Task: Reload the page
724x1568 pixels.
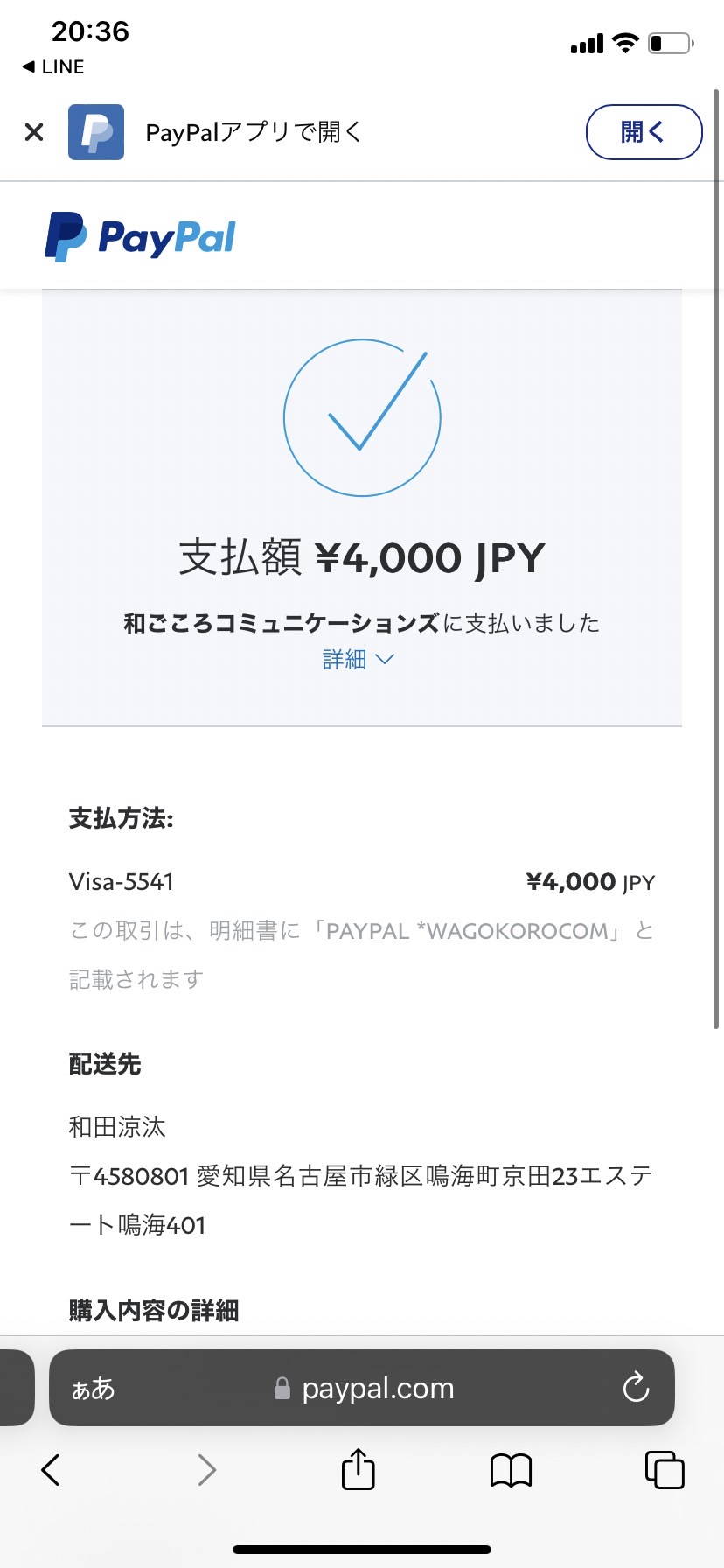Action: [x=636, y=1388]
